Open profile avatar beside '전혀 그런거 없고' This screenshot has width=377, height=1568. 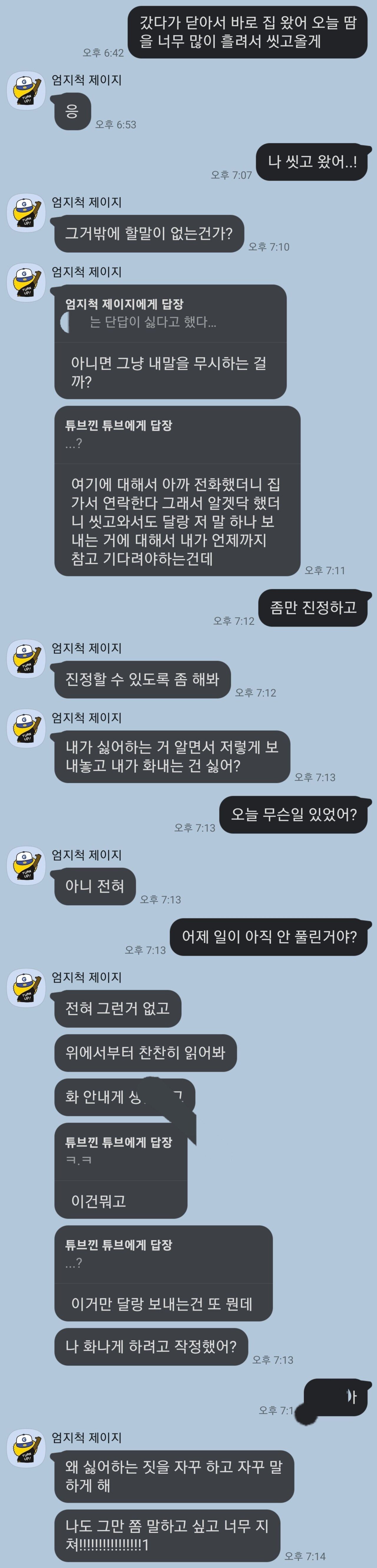[x=26, y=989]
